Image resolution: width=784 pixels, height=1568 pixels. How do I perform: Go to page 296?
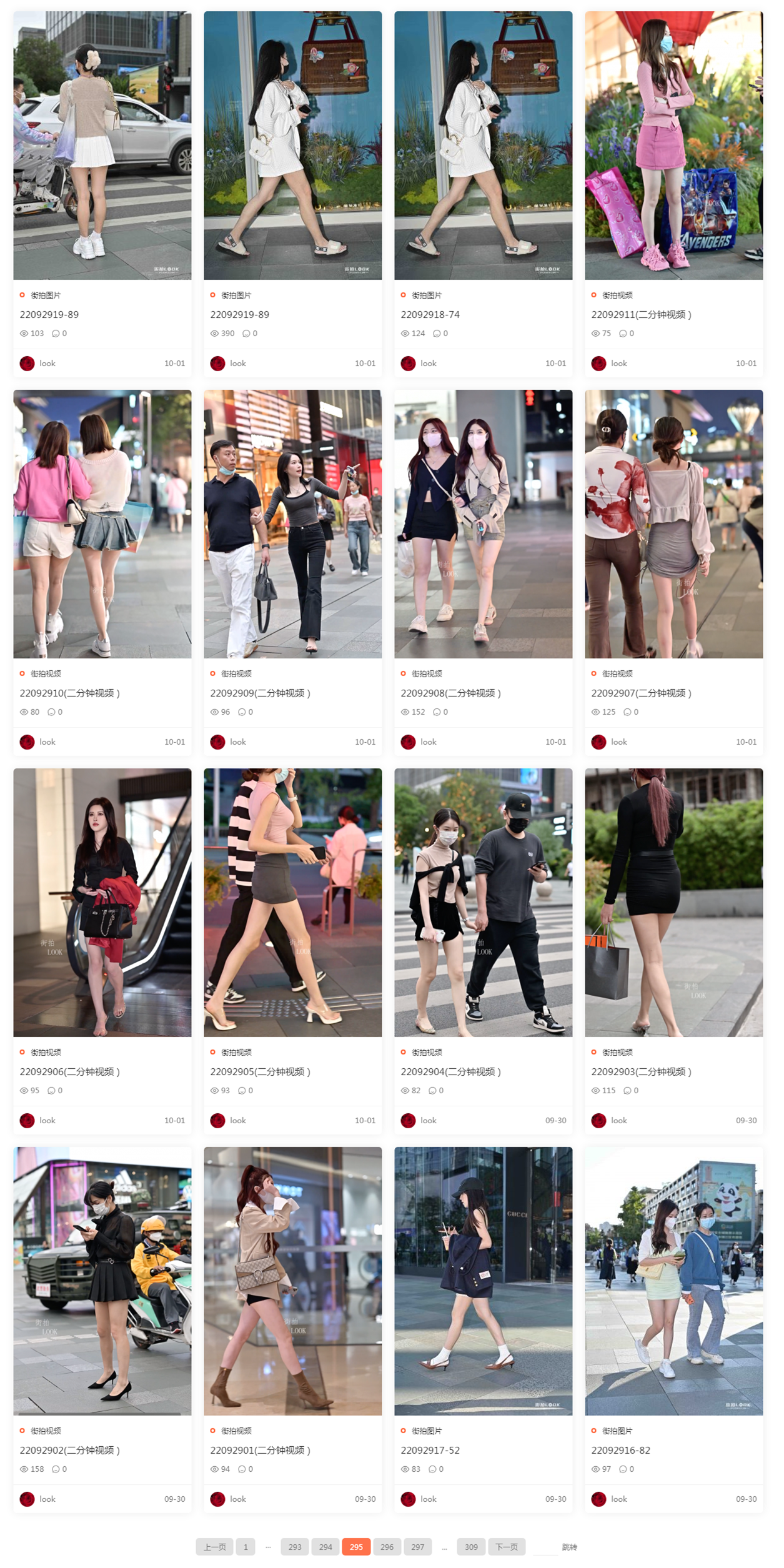387,1547
